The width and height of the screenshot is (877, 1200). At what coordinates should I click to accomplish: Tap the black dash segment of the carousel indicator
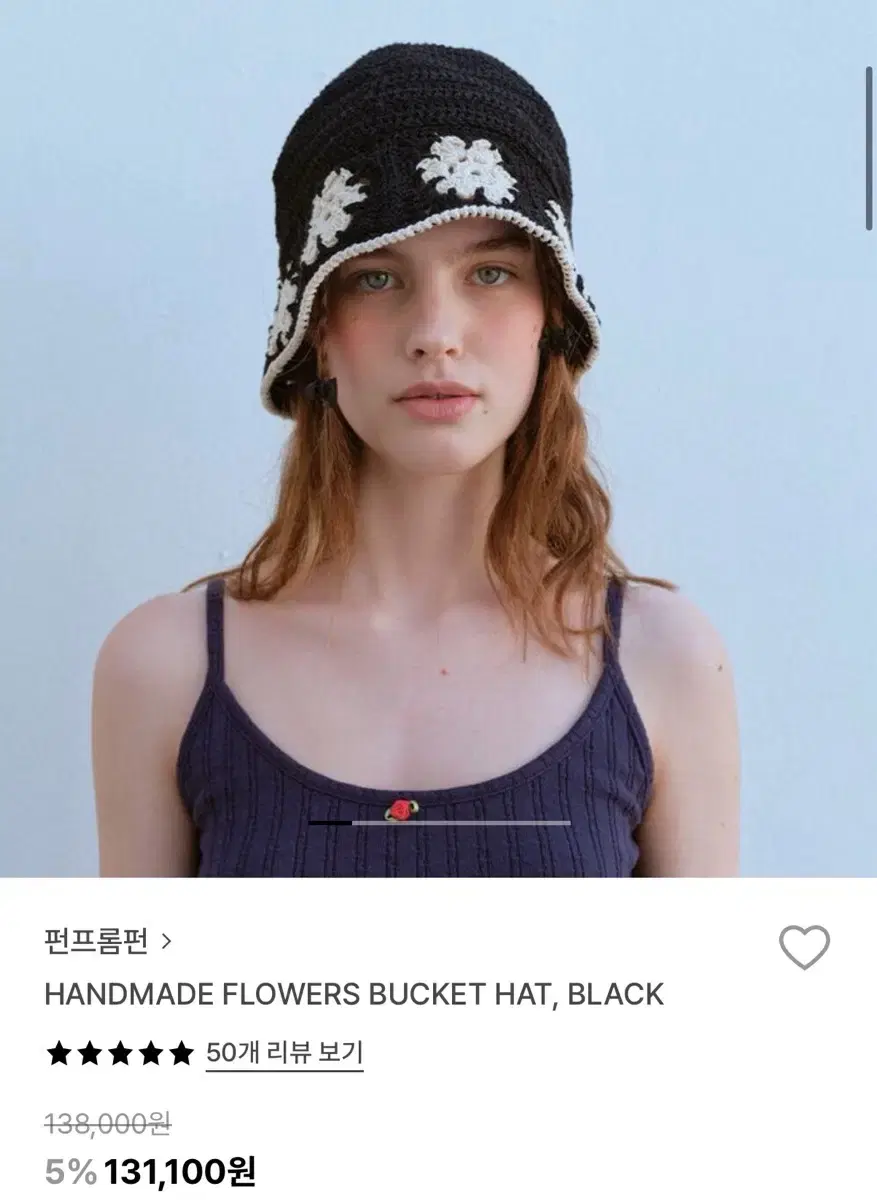point(330,822)
